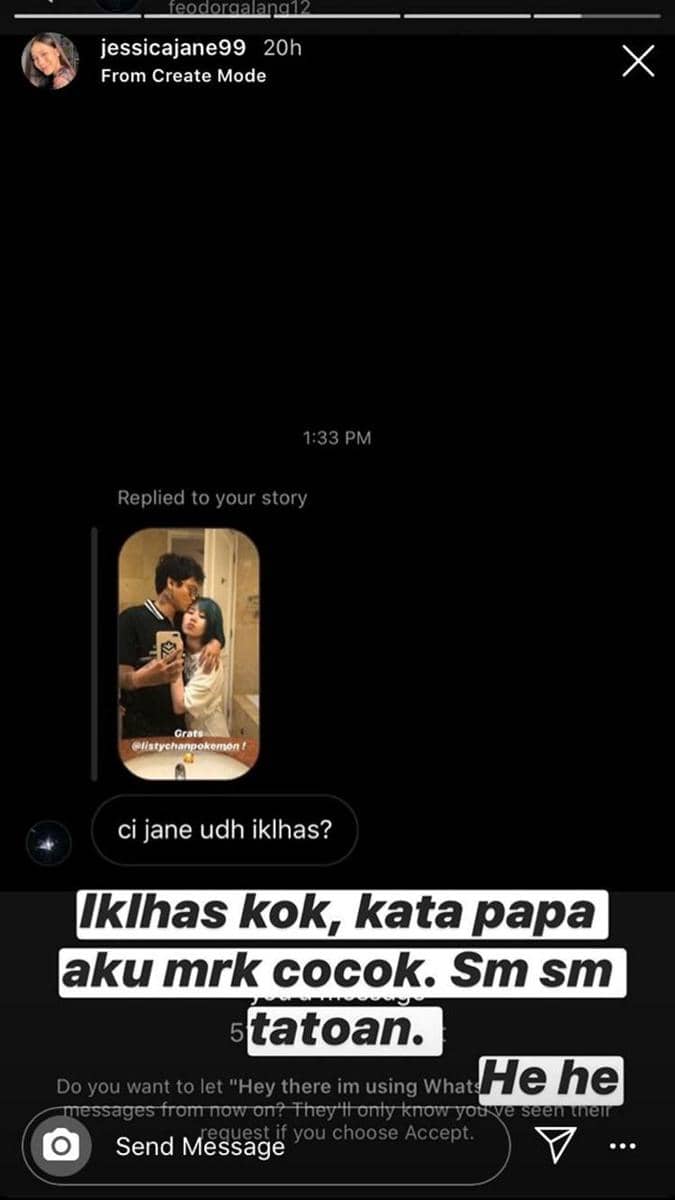Share the story with the paper plane

coord(557,1145)
